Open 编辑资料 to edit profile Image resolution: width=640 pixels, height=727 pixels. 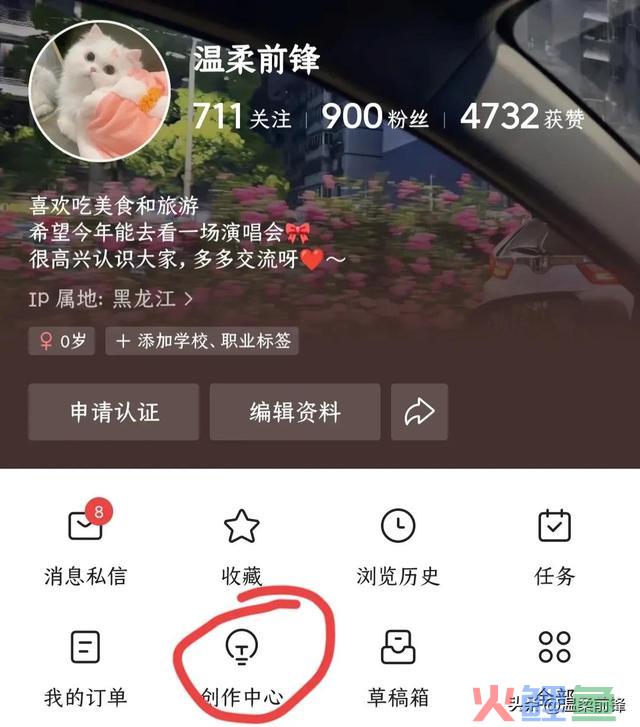(295, 411)
